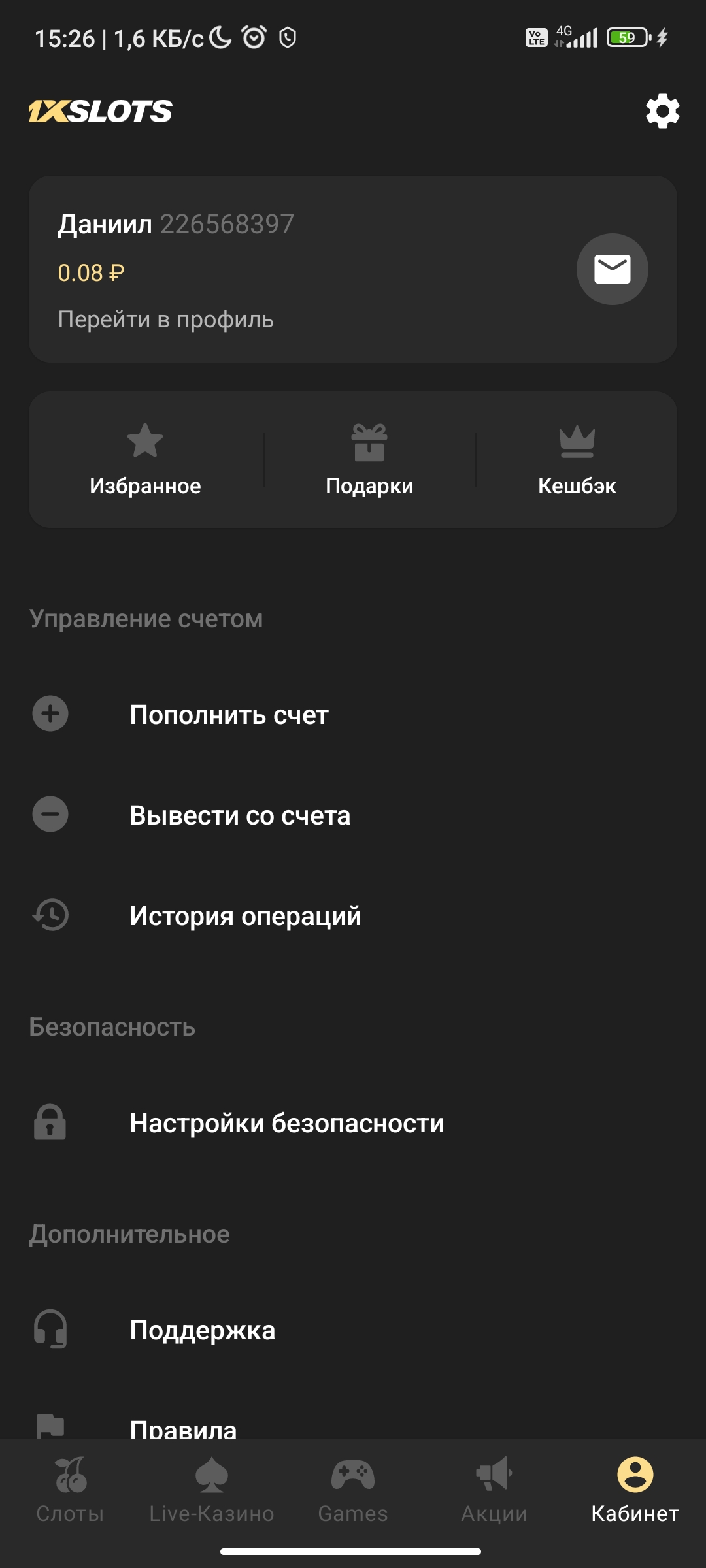Viewport: 706px width, 1568px height.
Task: Open the messages envelope icon
Action: point(612,269)
